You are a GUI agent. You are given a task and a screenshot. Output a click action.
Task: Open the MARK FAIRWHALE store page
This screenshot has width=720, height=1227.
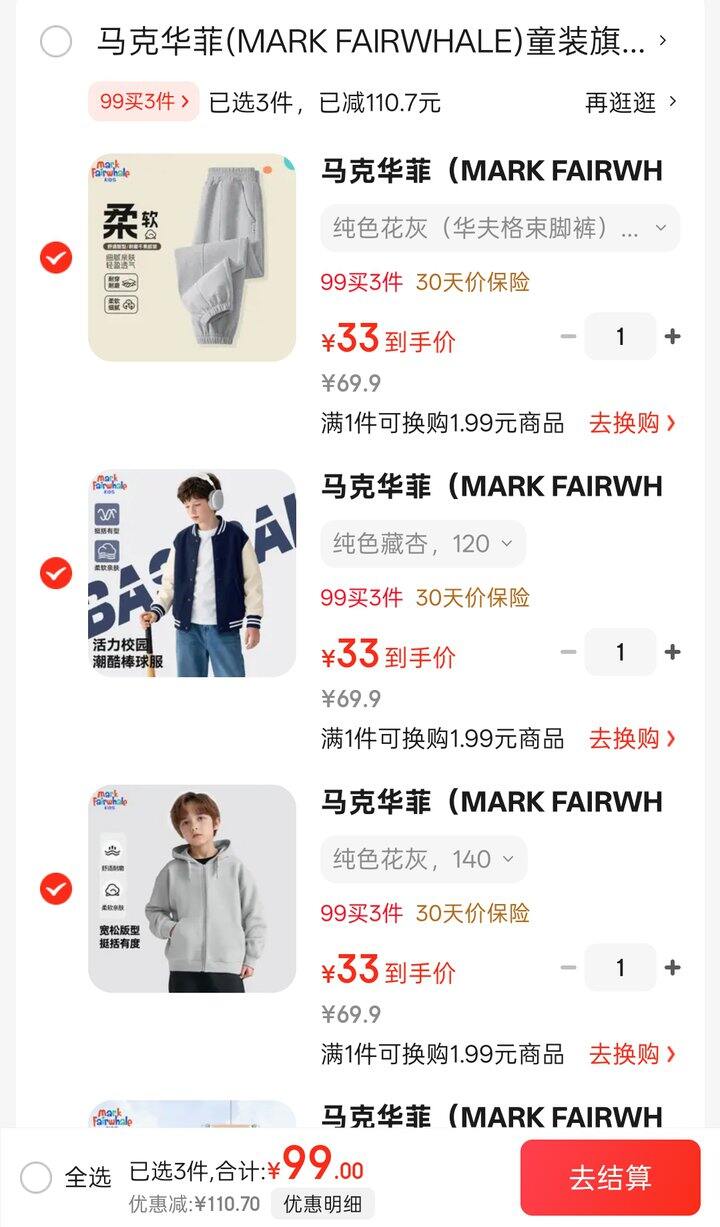tap(380, 42)
